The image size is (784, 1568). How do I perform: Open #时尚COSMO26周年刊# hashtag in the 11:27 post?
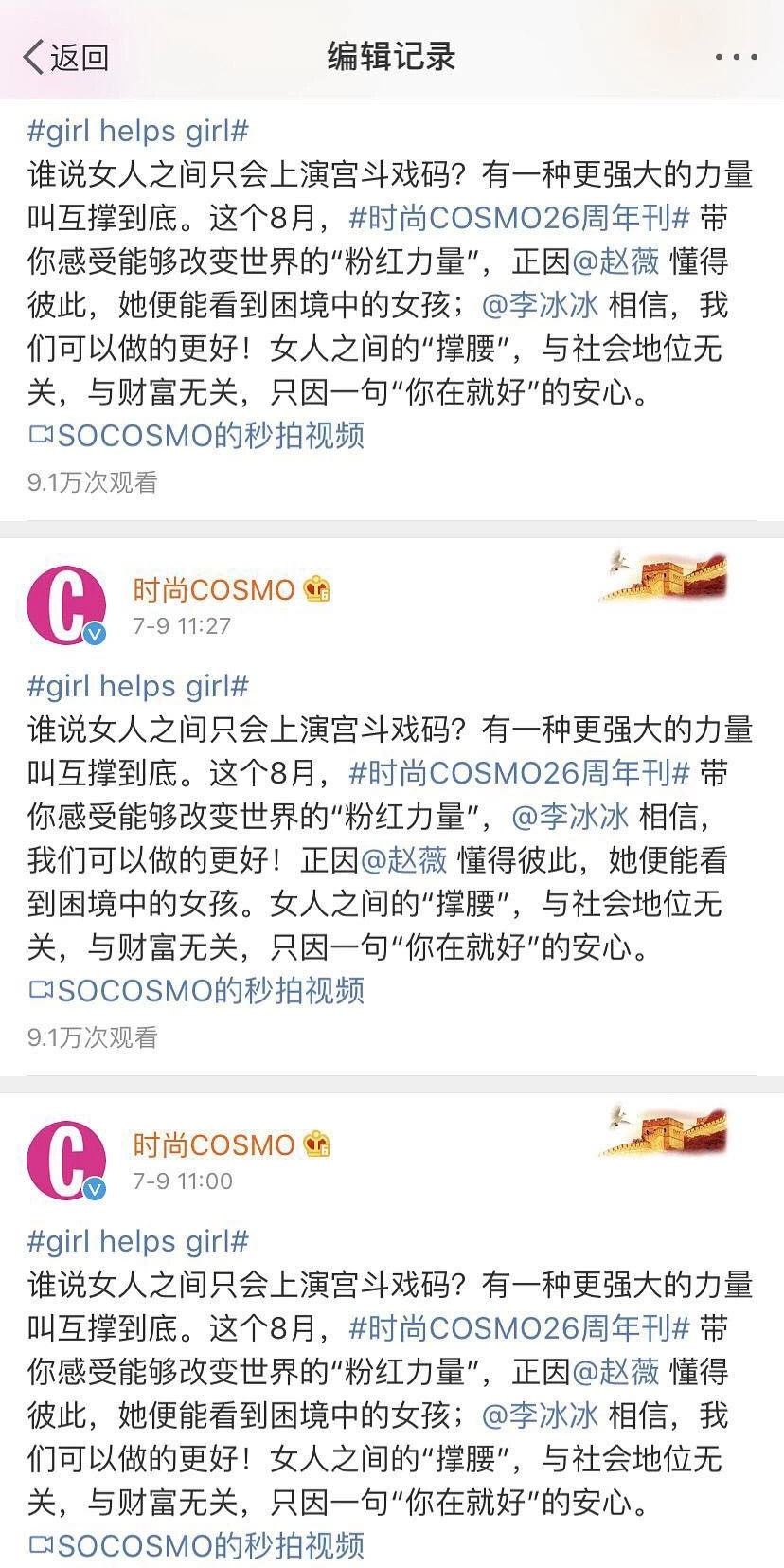[x=519, y=773]
